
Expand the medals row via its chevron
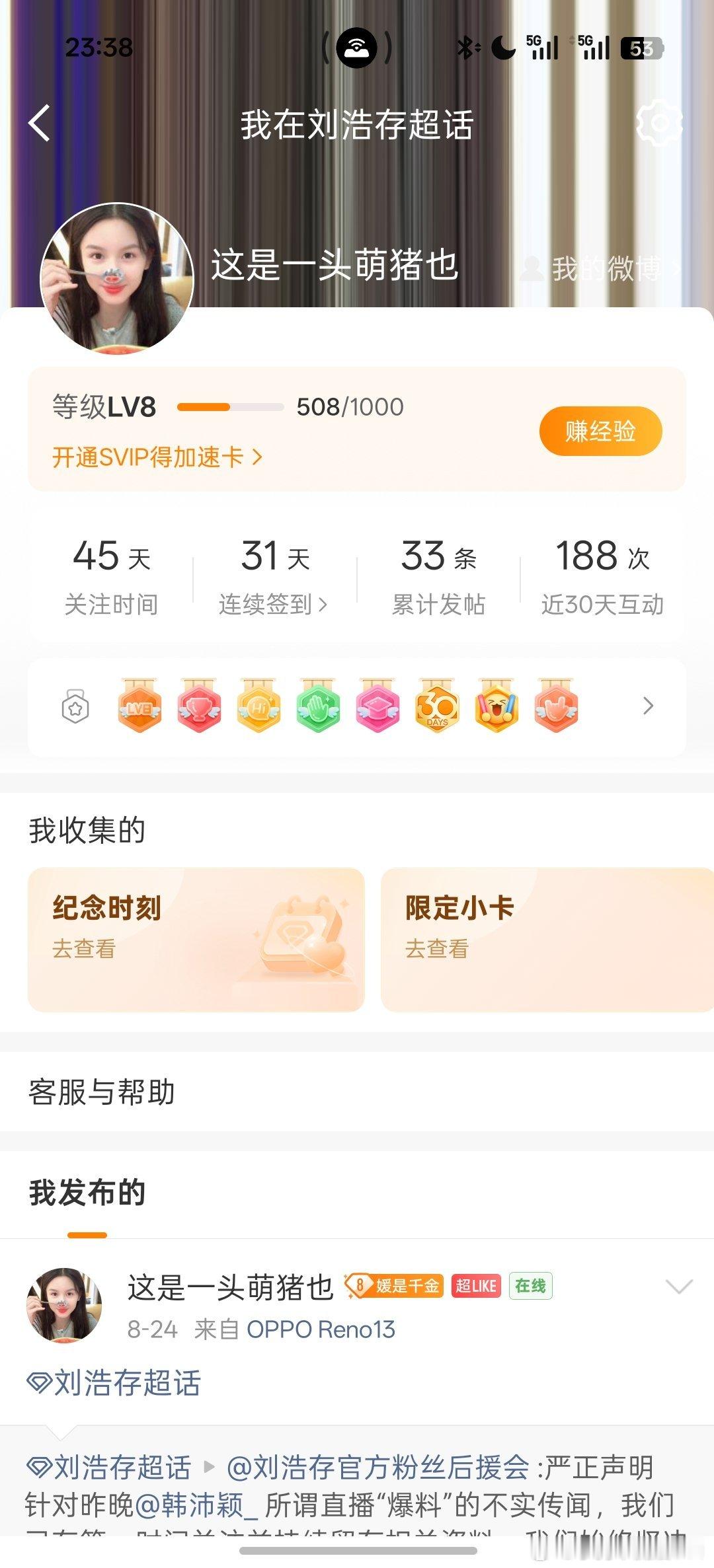648,706
